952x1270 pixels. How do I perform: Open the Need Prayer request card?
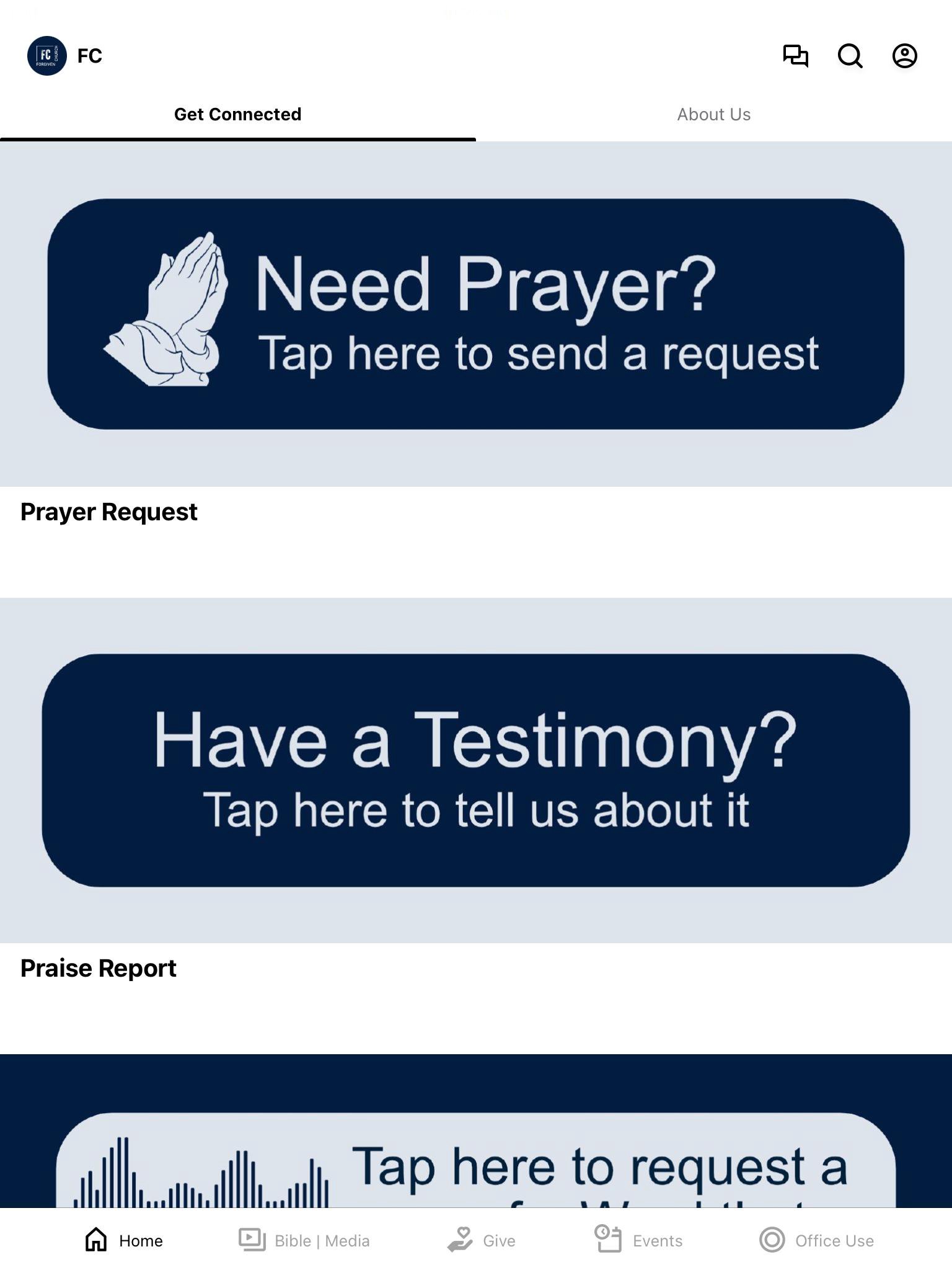click(x=476, y=314)
